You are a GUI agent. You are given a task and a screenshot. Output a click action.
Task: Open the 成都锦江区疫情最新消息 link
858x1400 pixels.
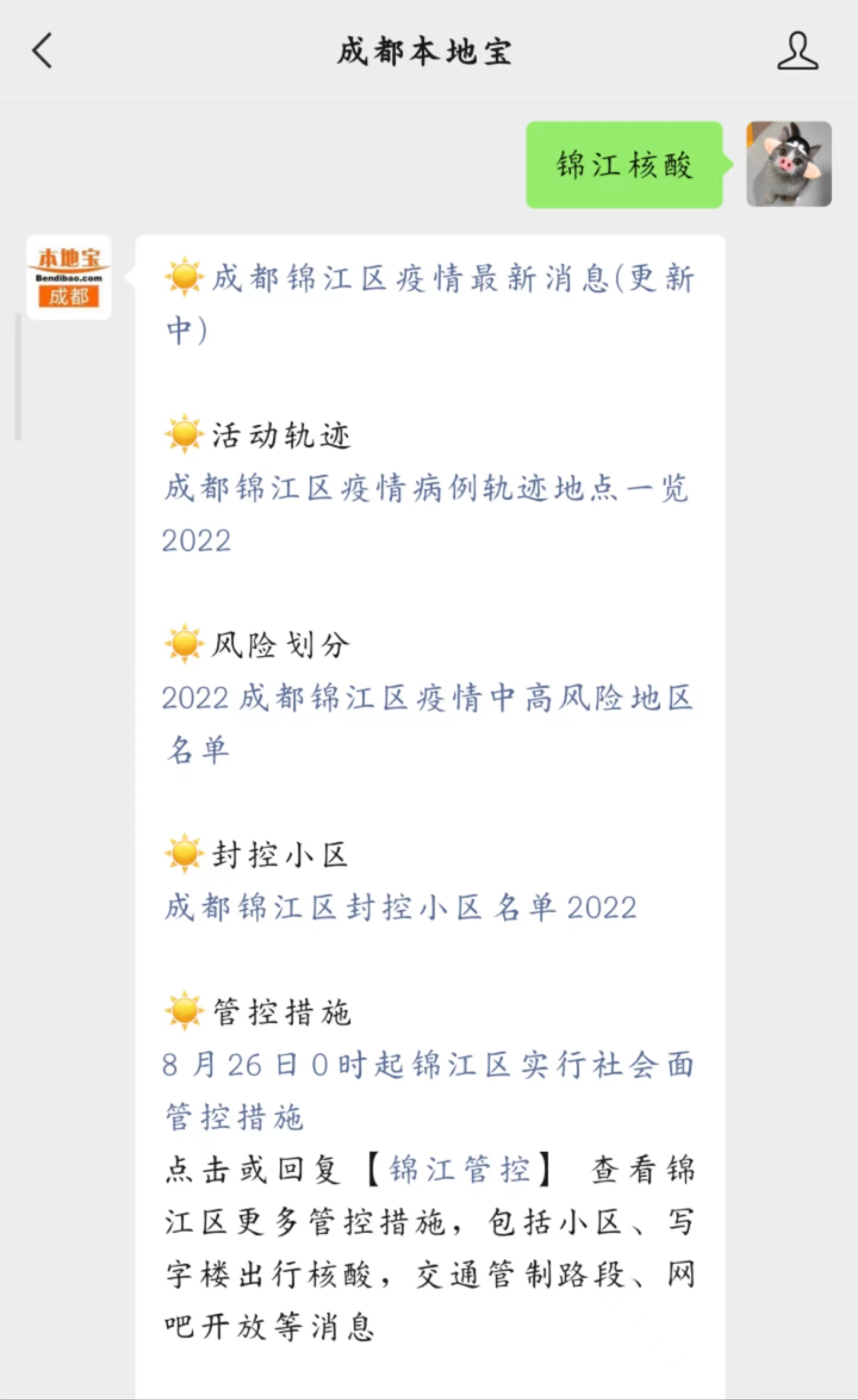[x=429, y=304]
